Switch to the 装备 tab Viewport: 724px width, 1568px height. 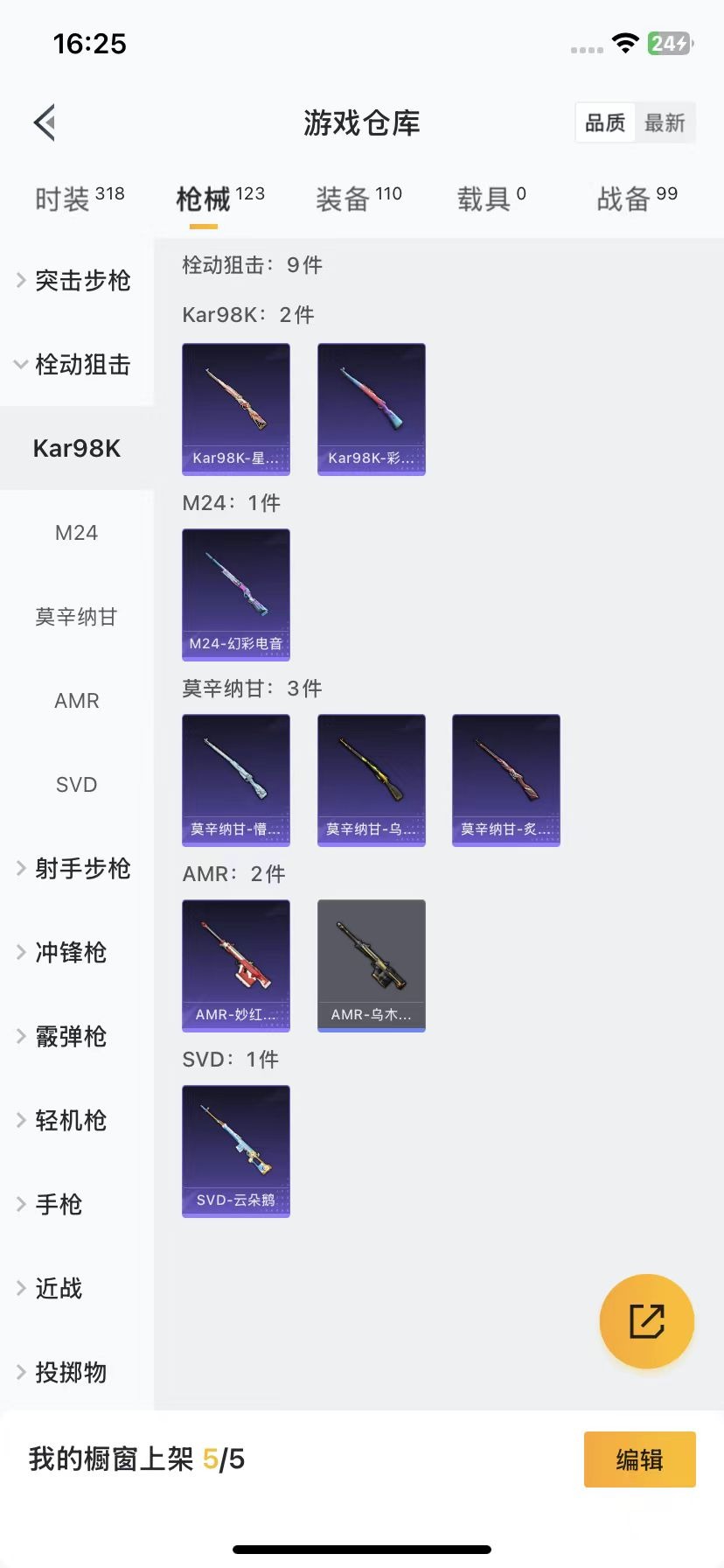pyautogui.click(x=359, y=199)
